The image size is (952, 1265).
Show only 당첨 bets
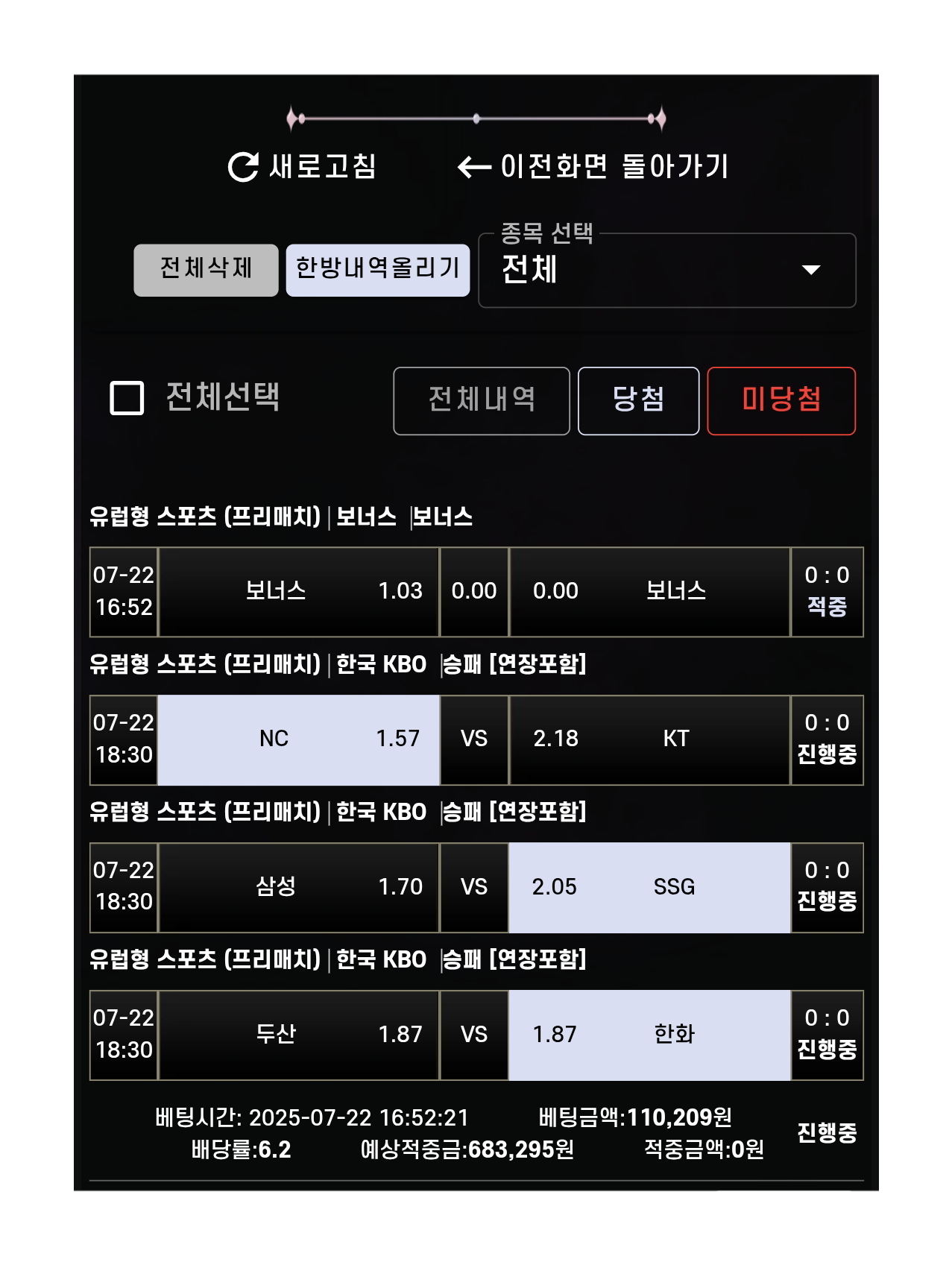[x=638, y=400]
